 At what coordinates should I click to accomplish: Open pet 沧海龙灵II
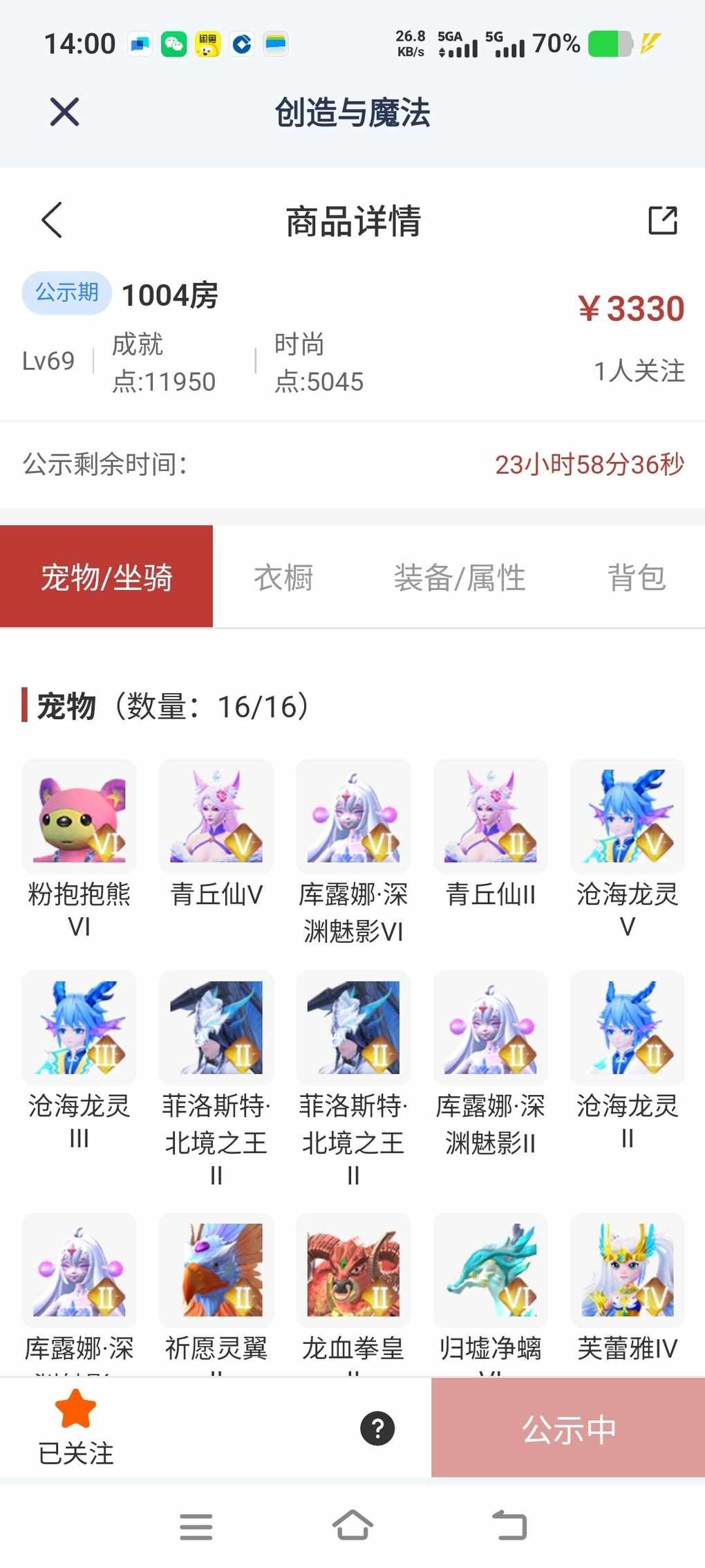coord(627,1027)
